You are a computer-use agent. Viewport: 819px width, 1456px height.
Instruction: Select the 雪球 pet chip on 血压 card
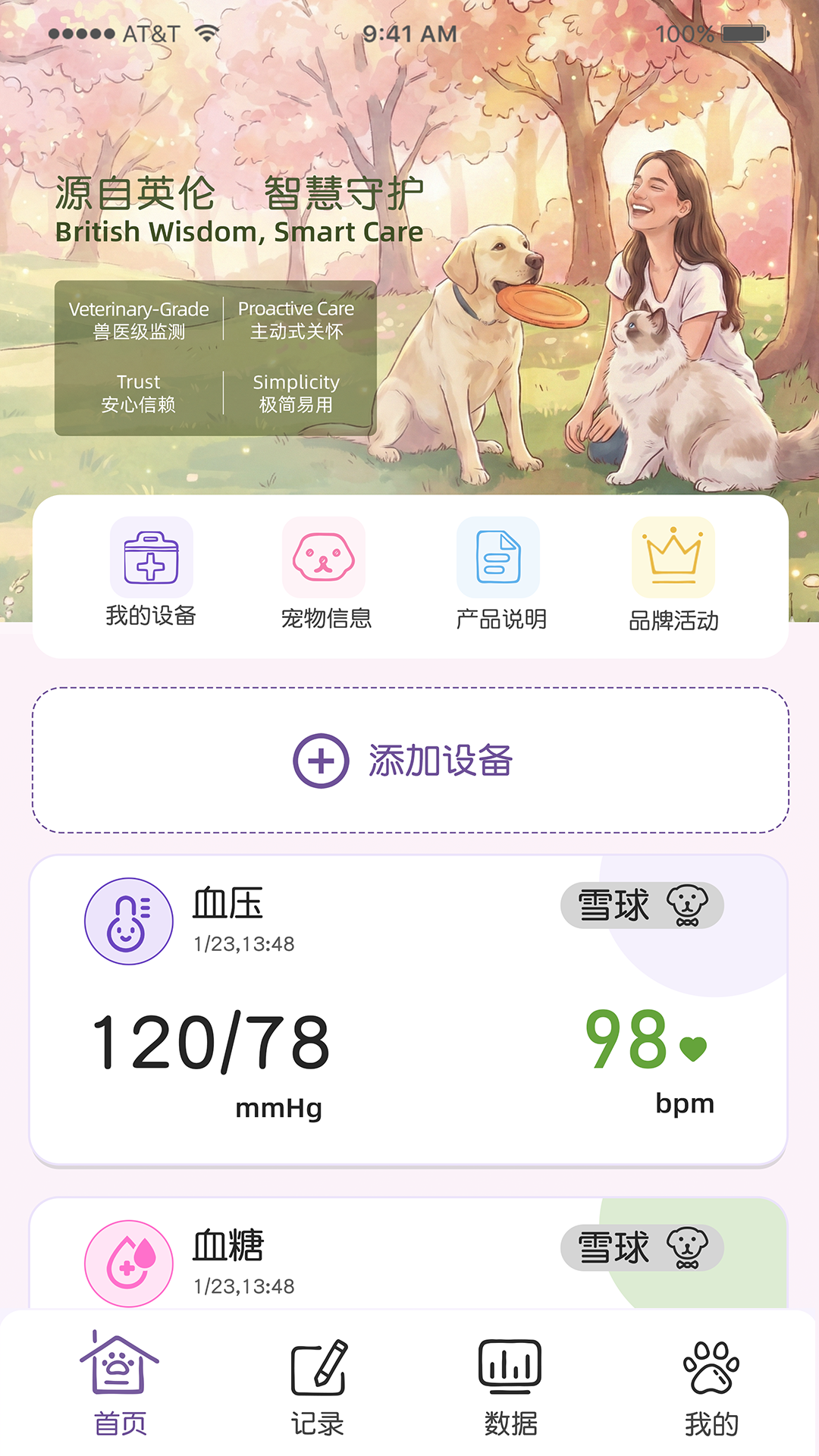coord(642,905)
